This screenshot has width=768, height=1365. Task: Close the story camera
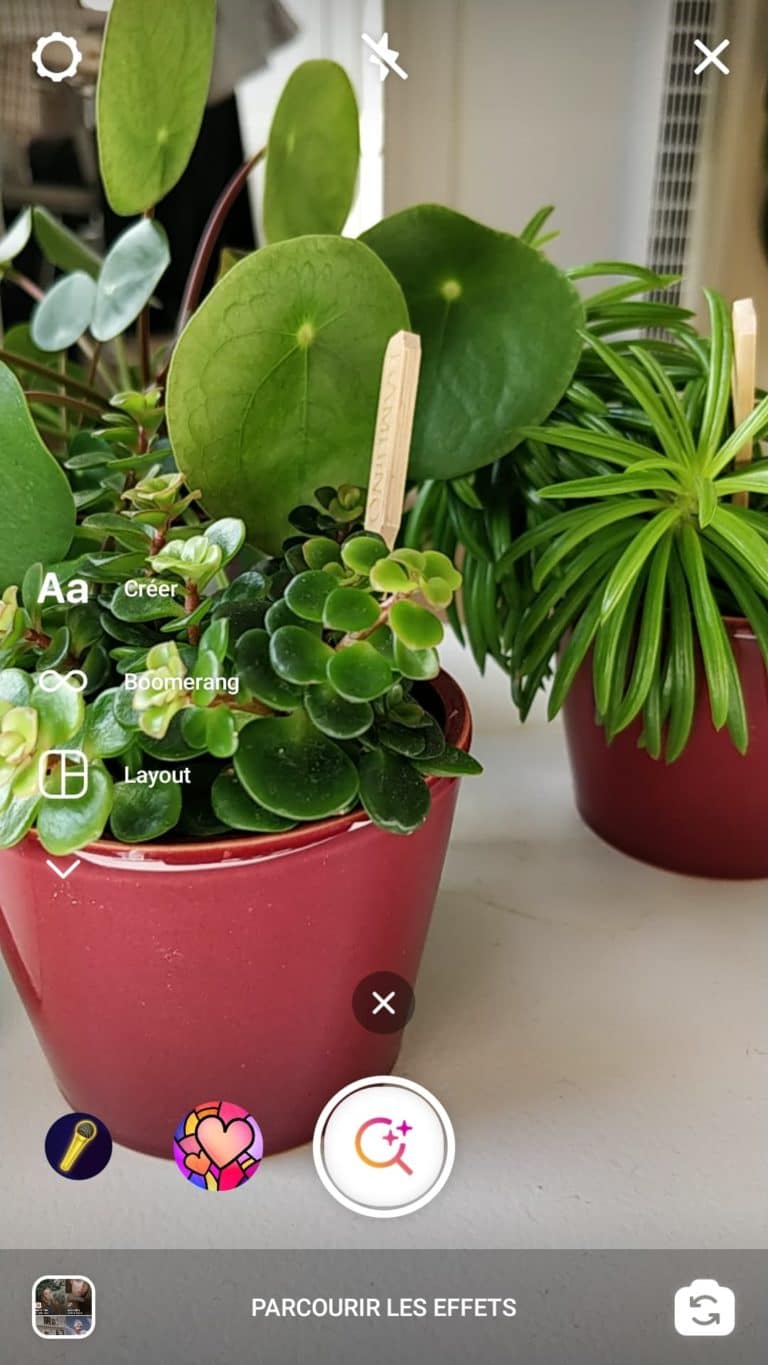(x=711, y=57)
